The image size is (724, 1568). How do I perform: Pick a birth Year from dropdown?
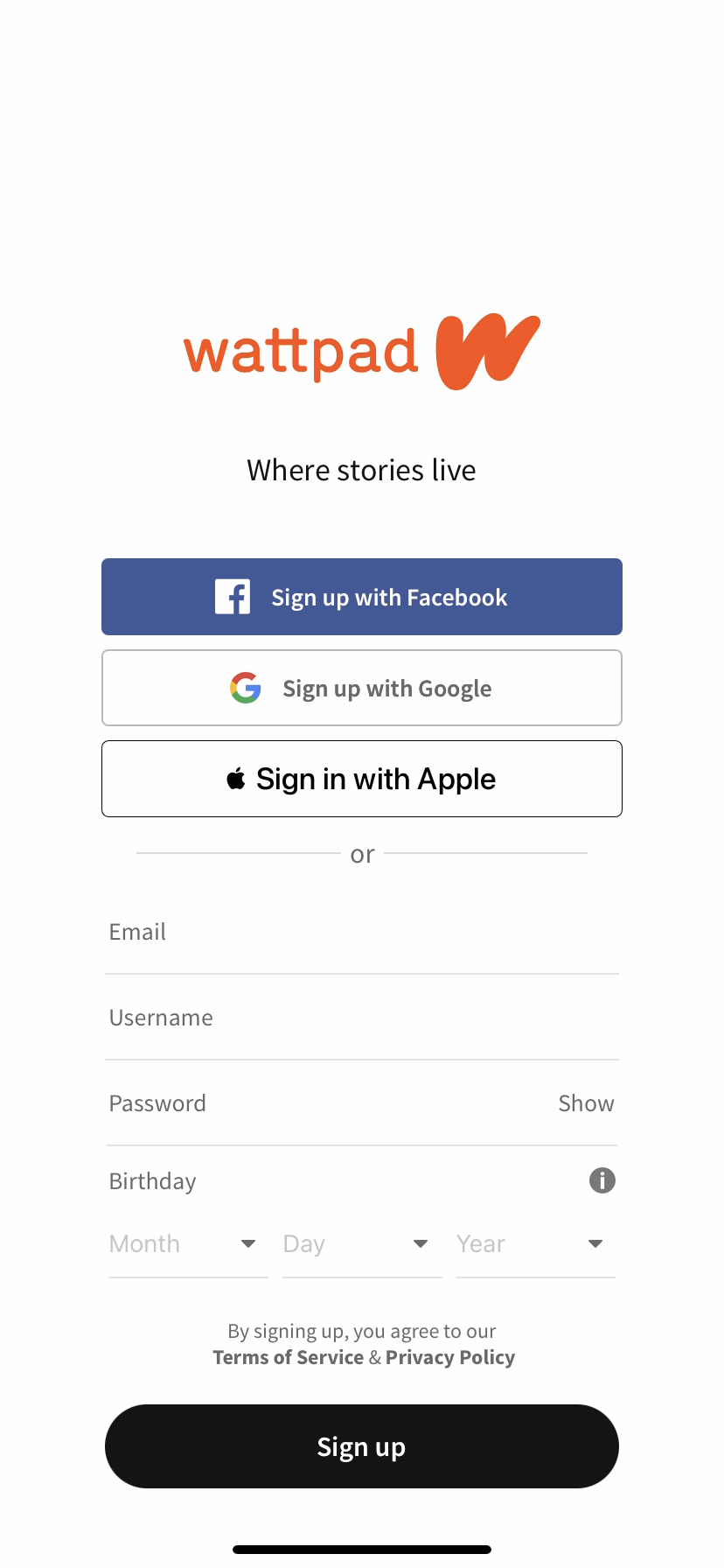(534, 1244)
